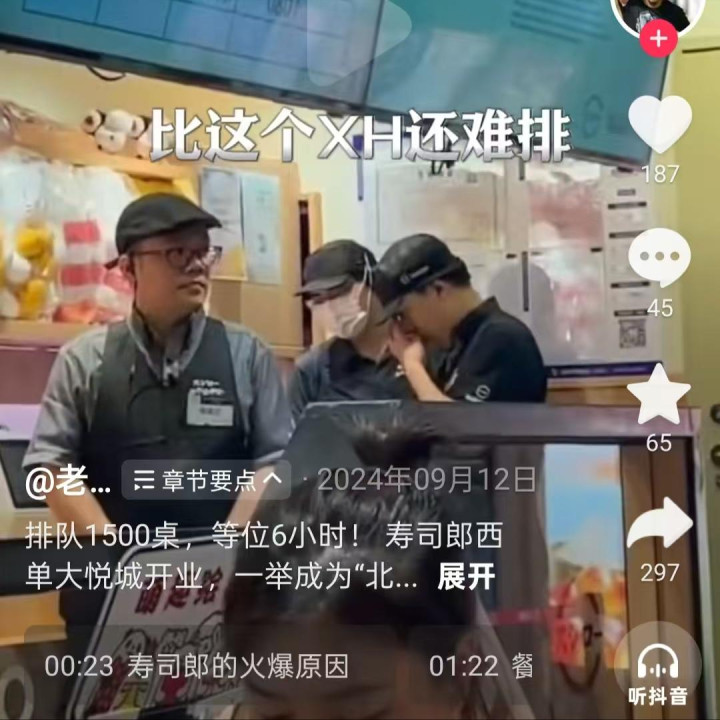Open the comments with 45 replies
The height and width of the screenshot is (720, 720).
(659, 258)
